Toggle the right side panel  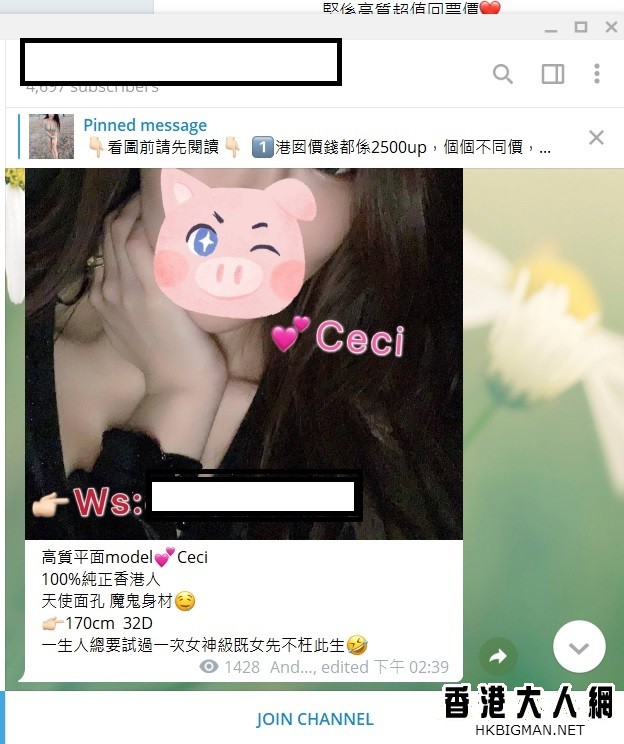pyautogui.click(x=552, y=74)
